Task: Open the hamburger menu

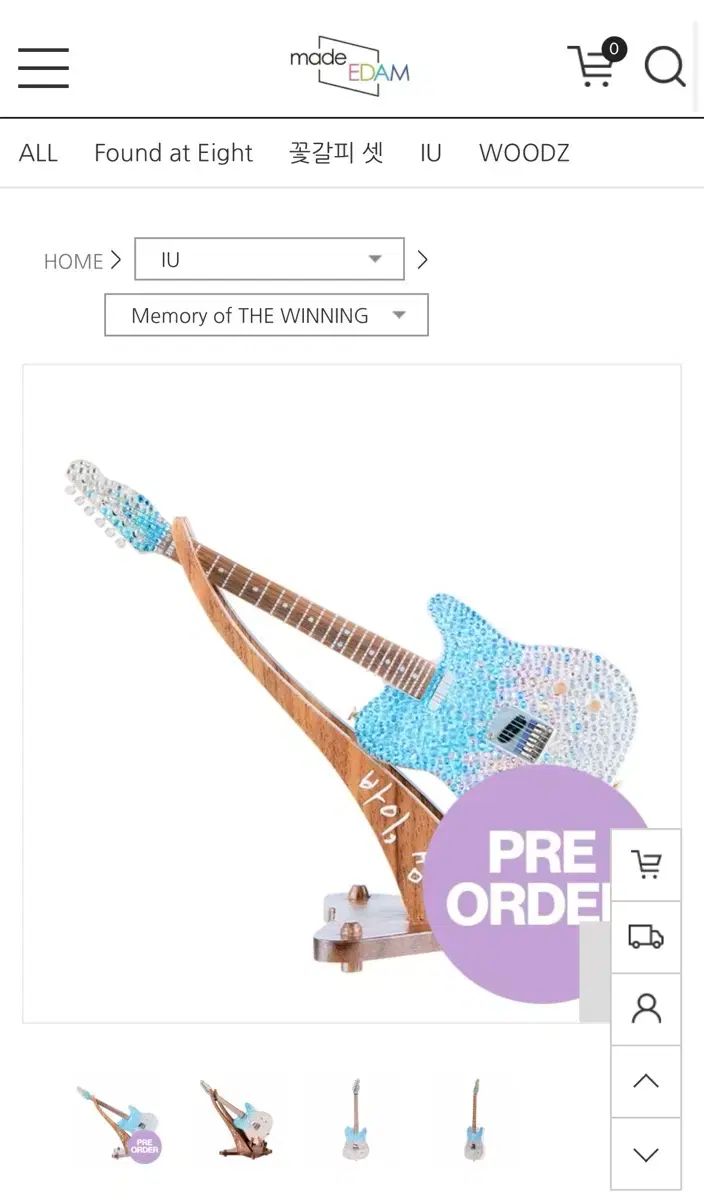Action: 43,68
